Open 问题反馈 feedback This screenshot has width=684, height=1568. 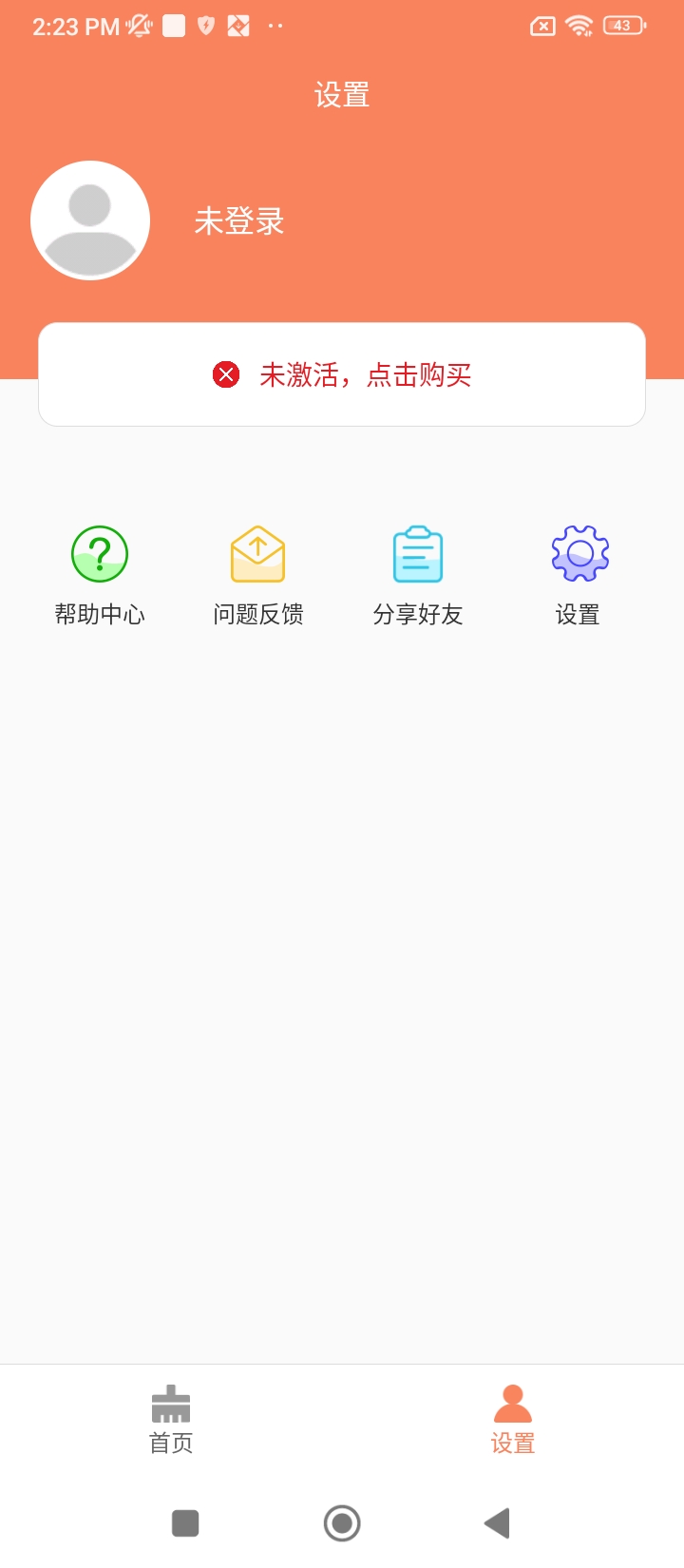(x=258, y=575)
